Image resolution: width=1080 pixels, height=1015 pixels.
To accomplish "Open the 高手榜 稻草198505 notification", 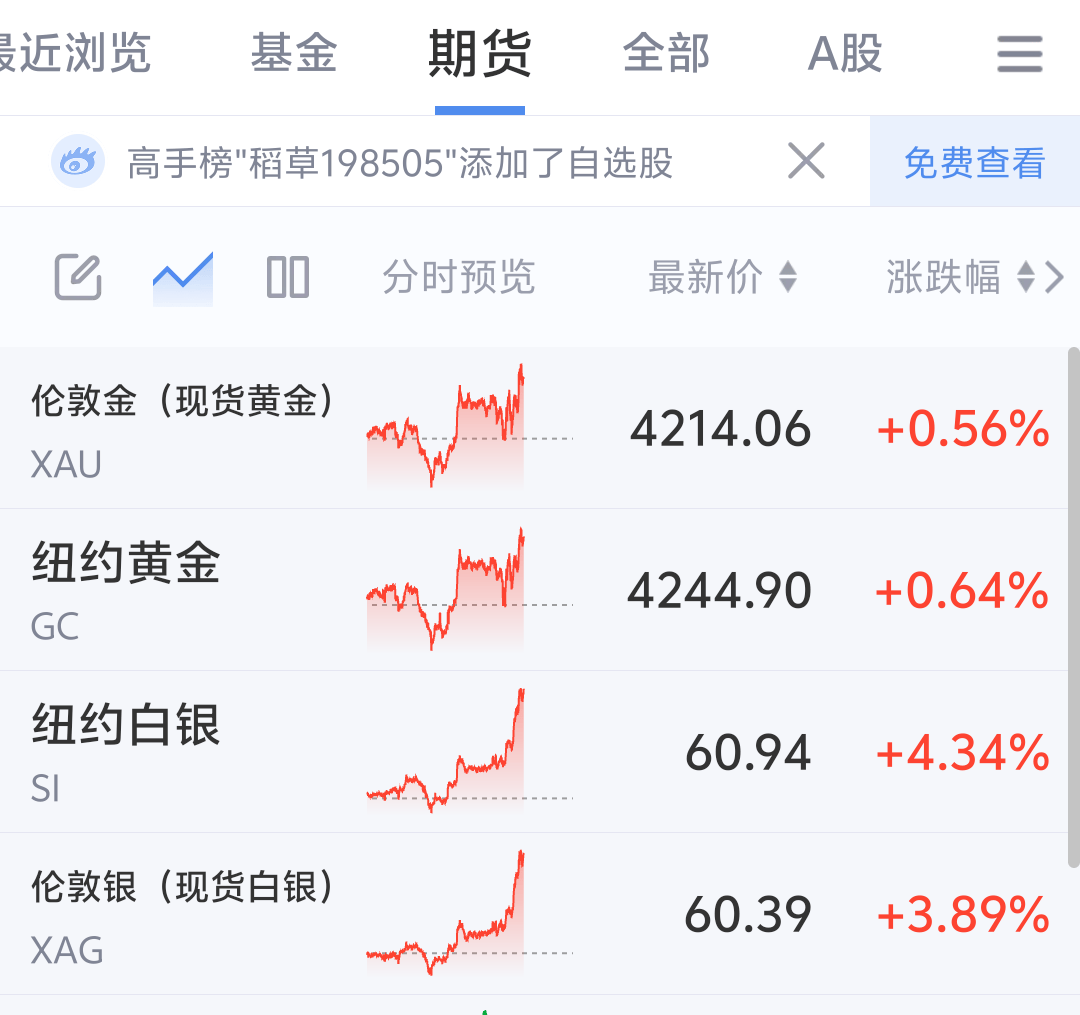I will click(400, 162).
